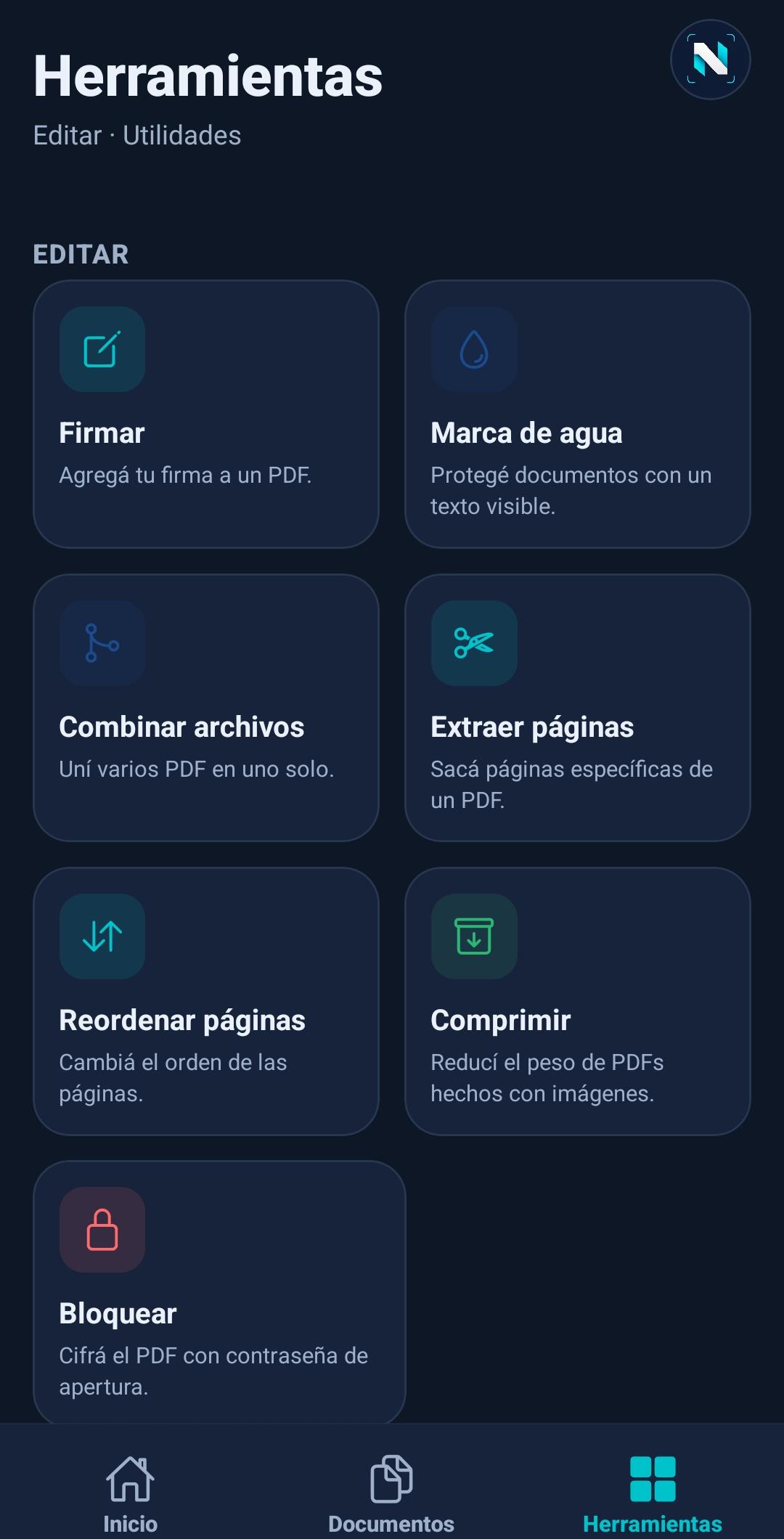
Task: Launch the Comprimir PDF tool
Action: point(578,1001)
